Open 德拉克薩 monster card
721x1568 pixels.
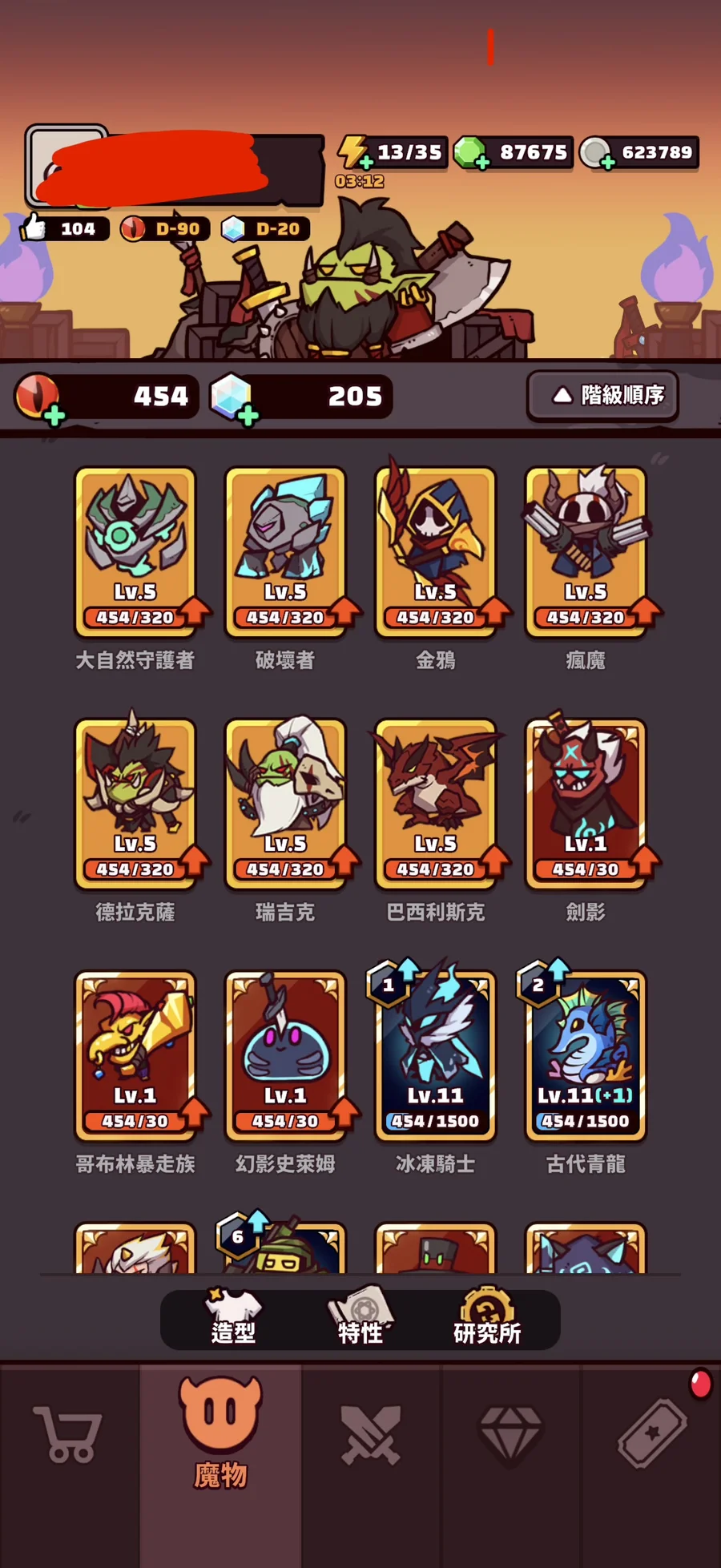point(135,804)
